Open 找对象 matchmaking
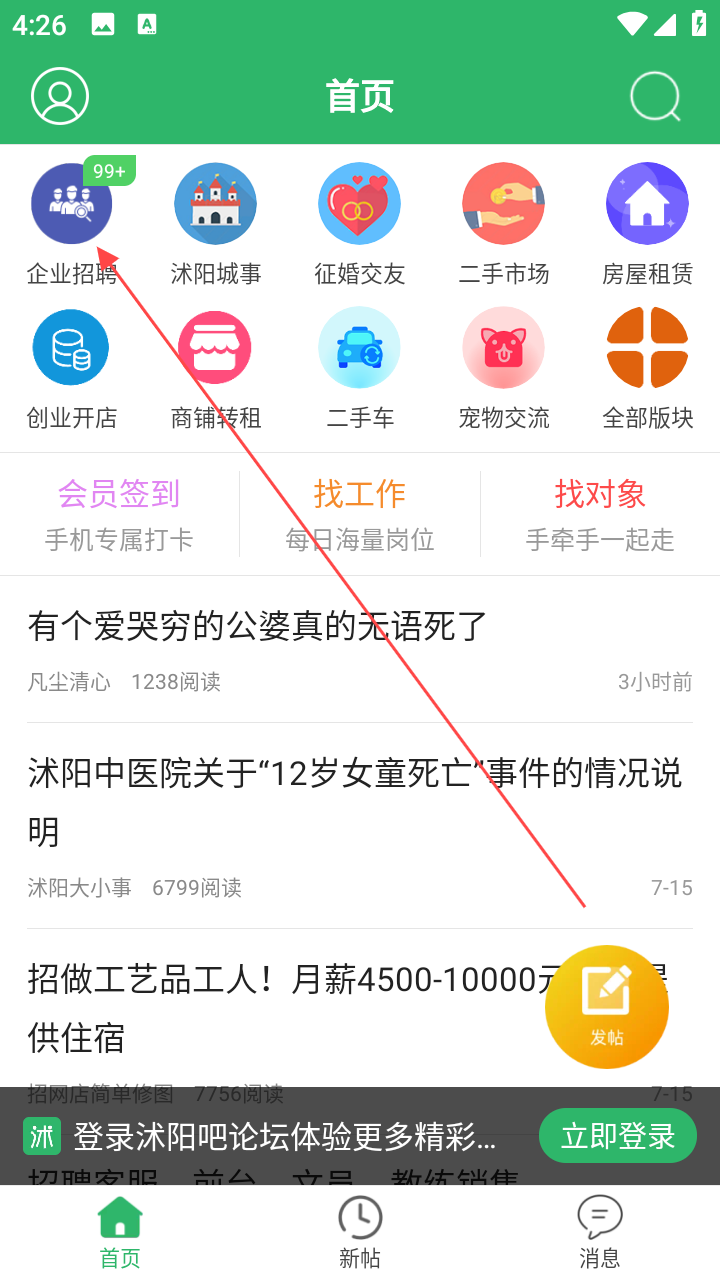Screen dimensions: 720x1280 coord(600,514)
